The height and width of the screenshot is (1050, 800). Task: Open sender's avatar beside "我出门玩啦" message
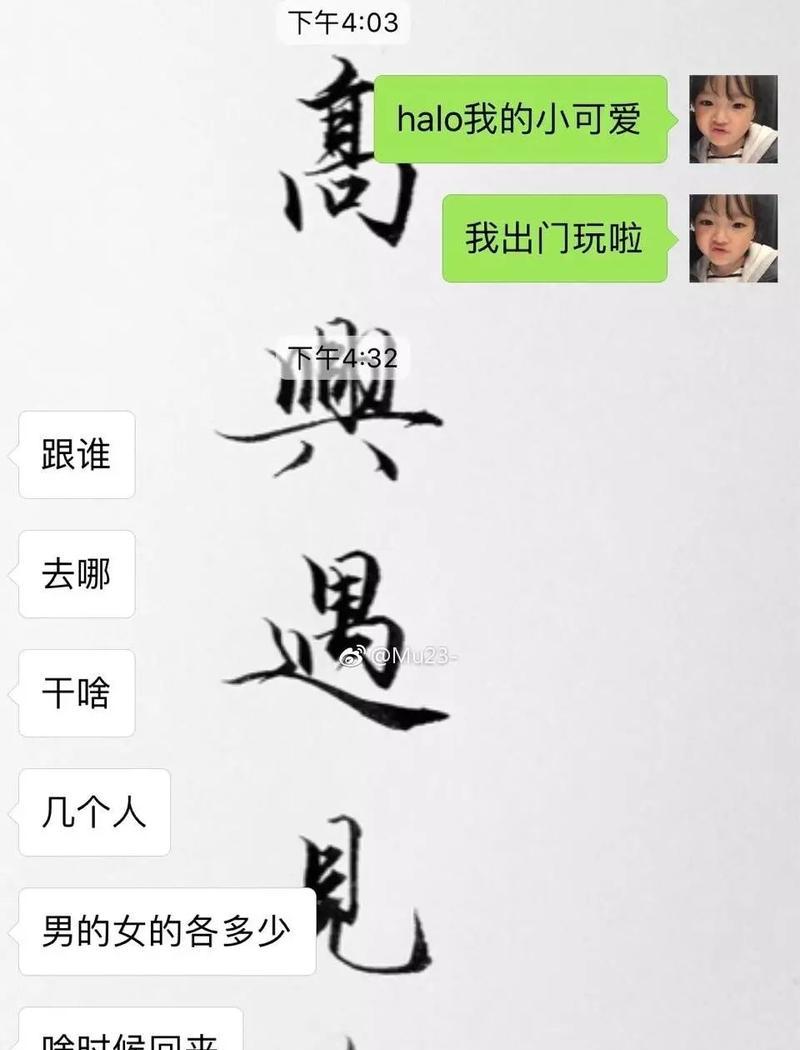[733, 238]
